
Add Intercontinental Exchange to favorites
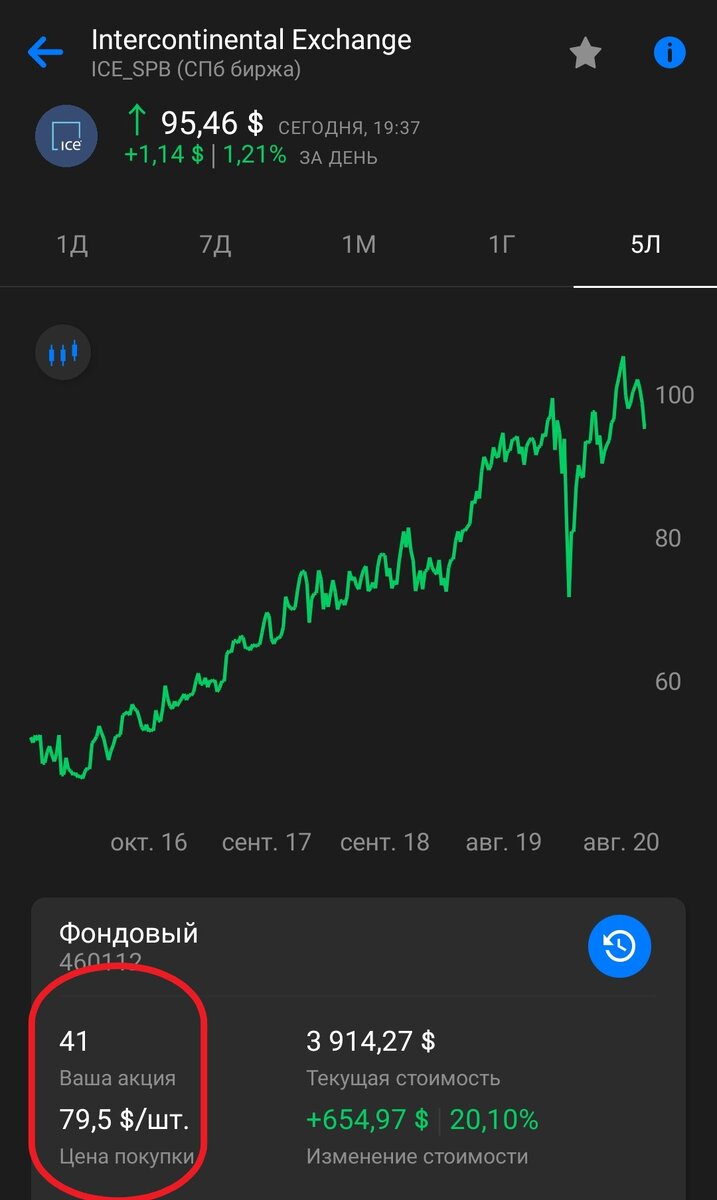click(585, 53)
